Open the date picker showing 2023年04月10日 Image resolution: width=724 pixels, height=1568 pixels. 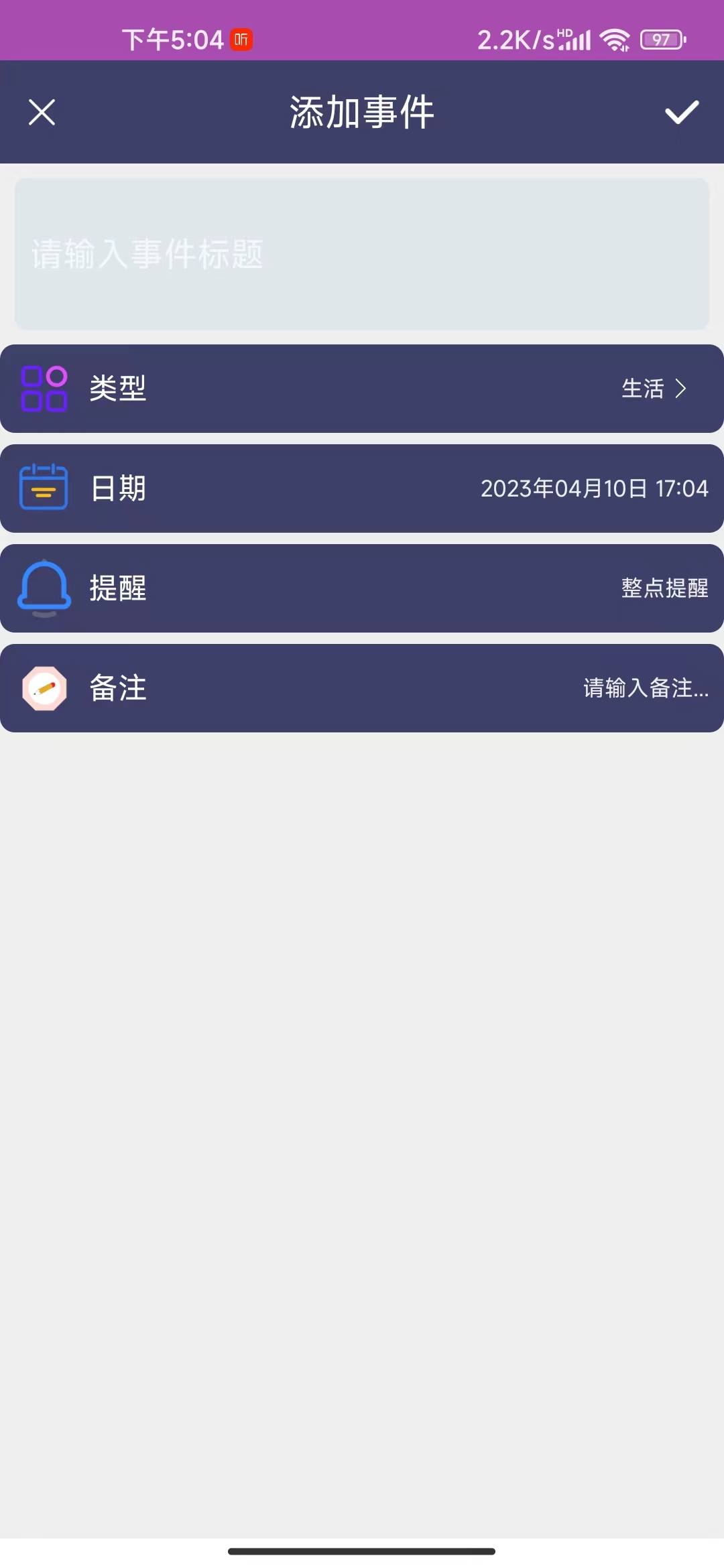593,488
